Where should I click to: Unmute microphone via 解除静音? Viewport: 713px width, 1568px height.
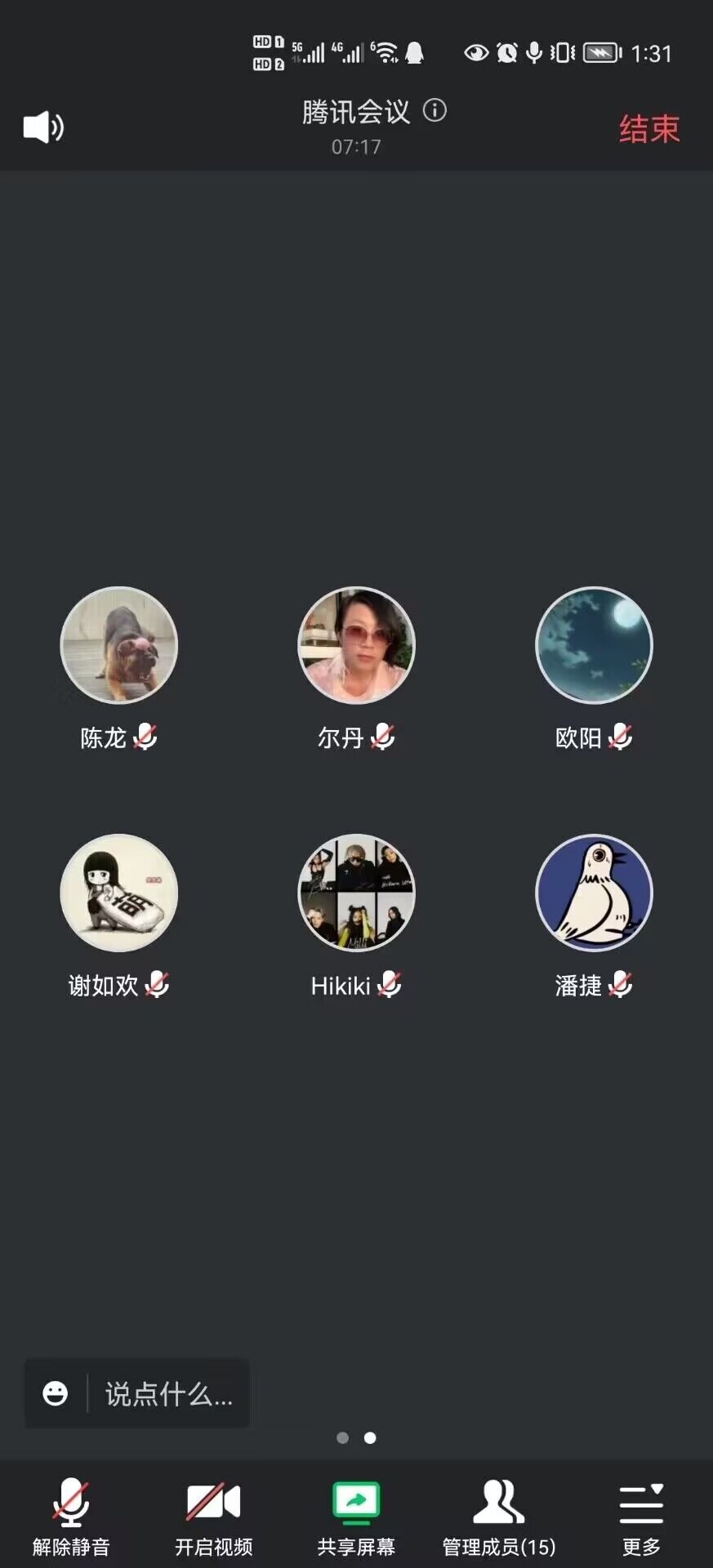click(71, 1515)
